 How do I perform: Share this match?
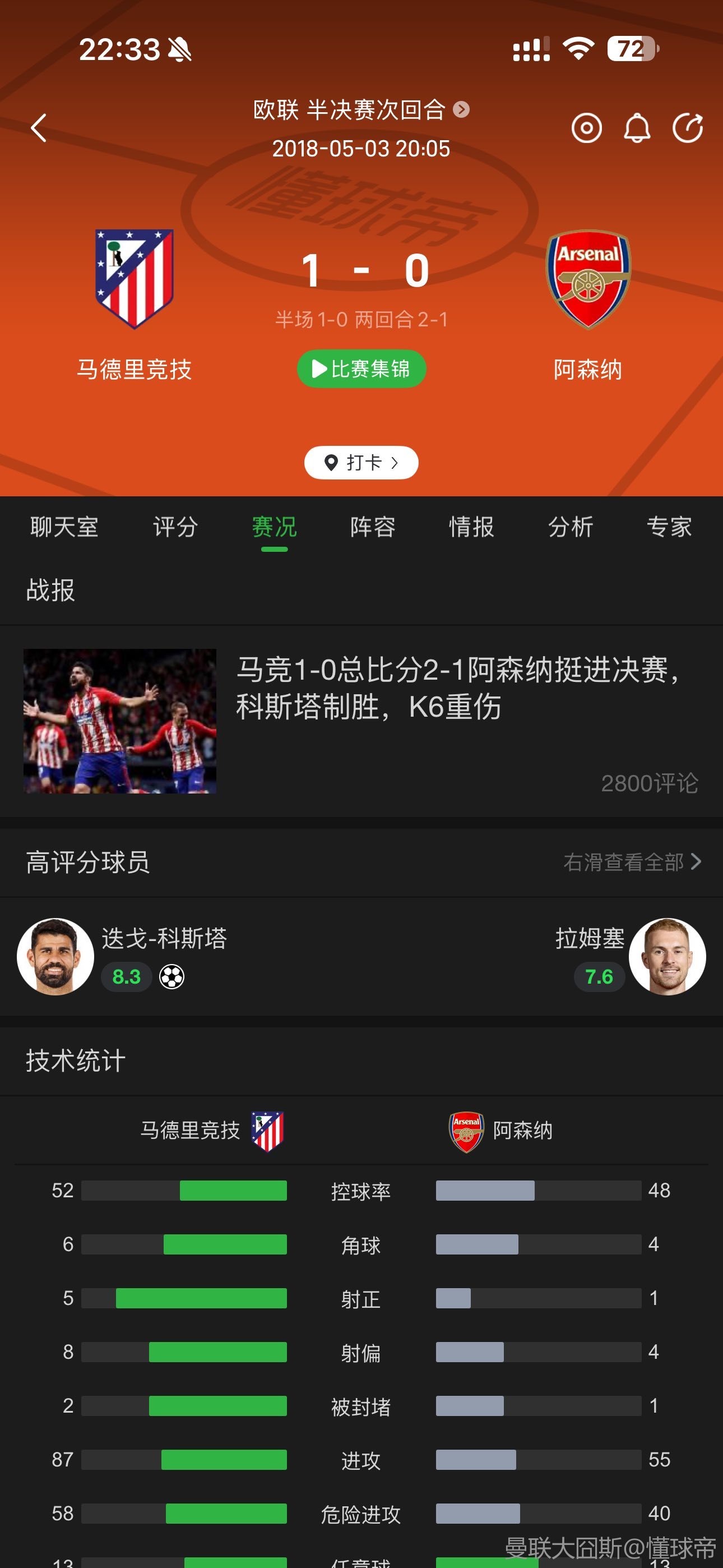pos(688,128)
